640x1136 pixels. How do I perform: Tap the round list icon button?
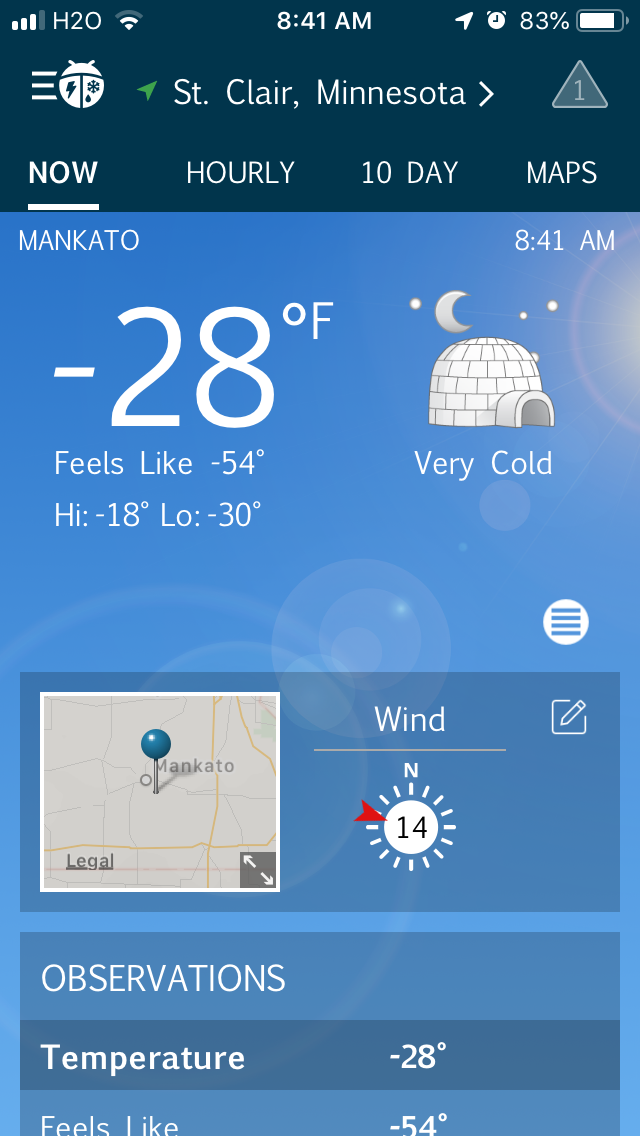point(566,623)
